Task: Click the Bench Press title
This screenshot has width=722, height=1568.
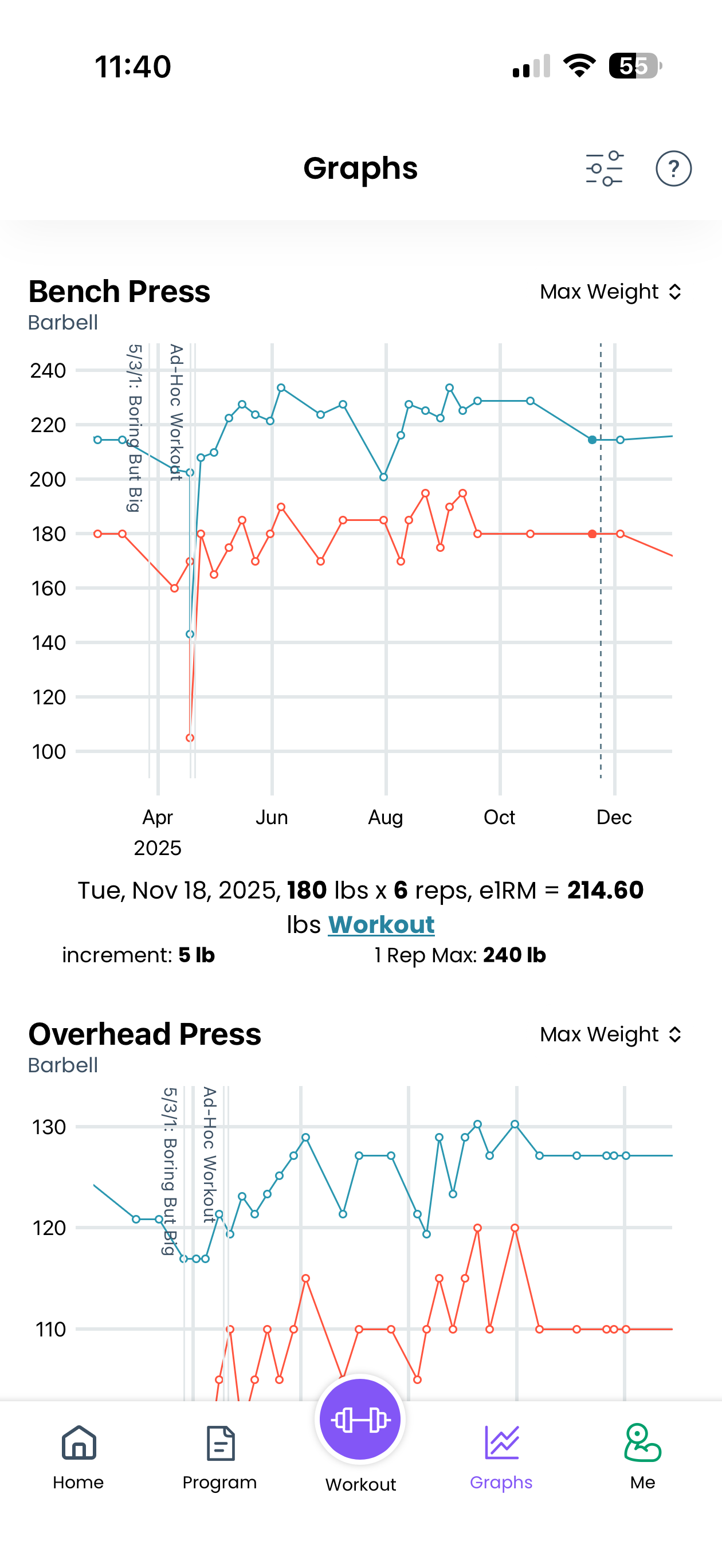Action: (x=119, y=292)
